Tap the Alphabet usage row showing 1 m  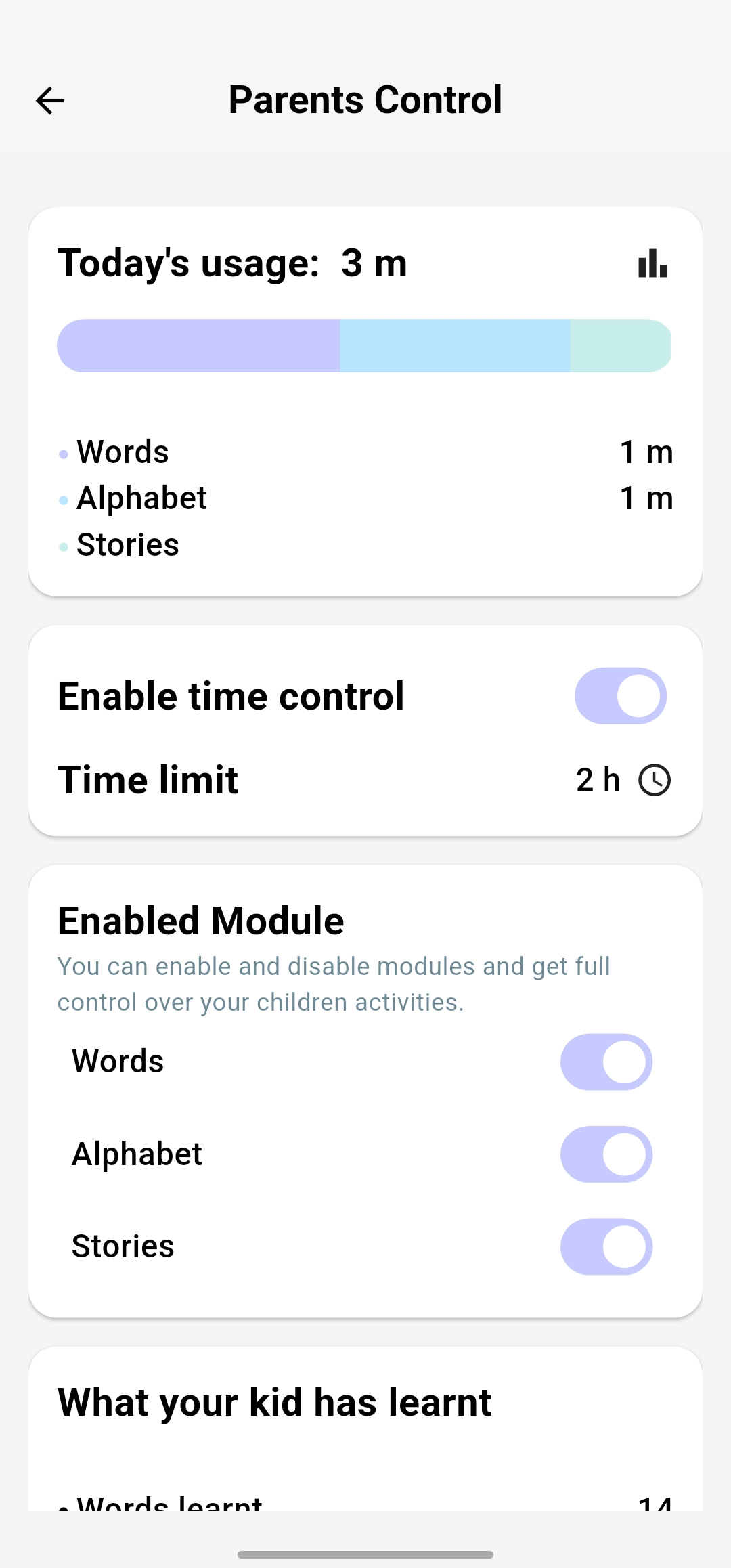click(x=365, y=498)
